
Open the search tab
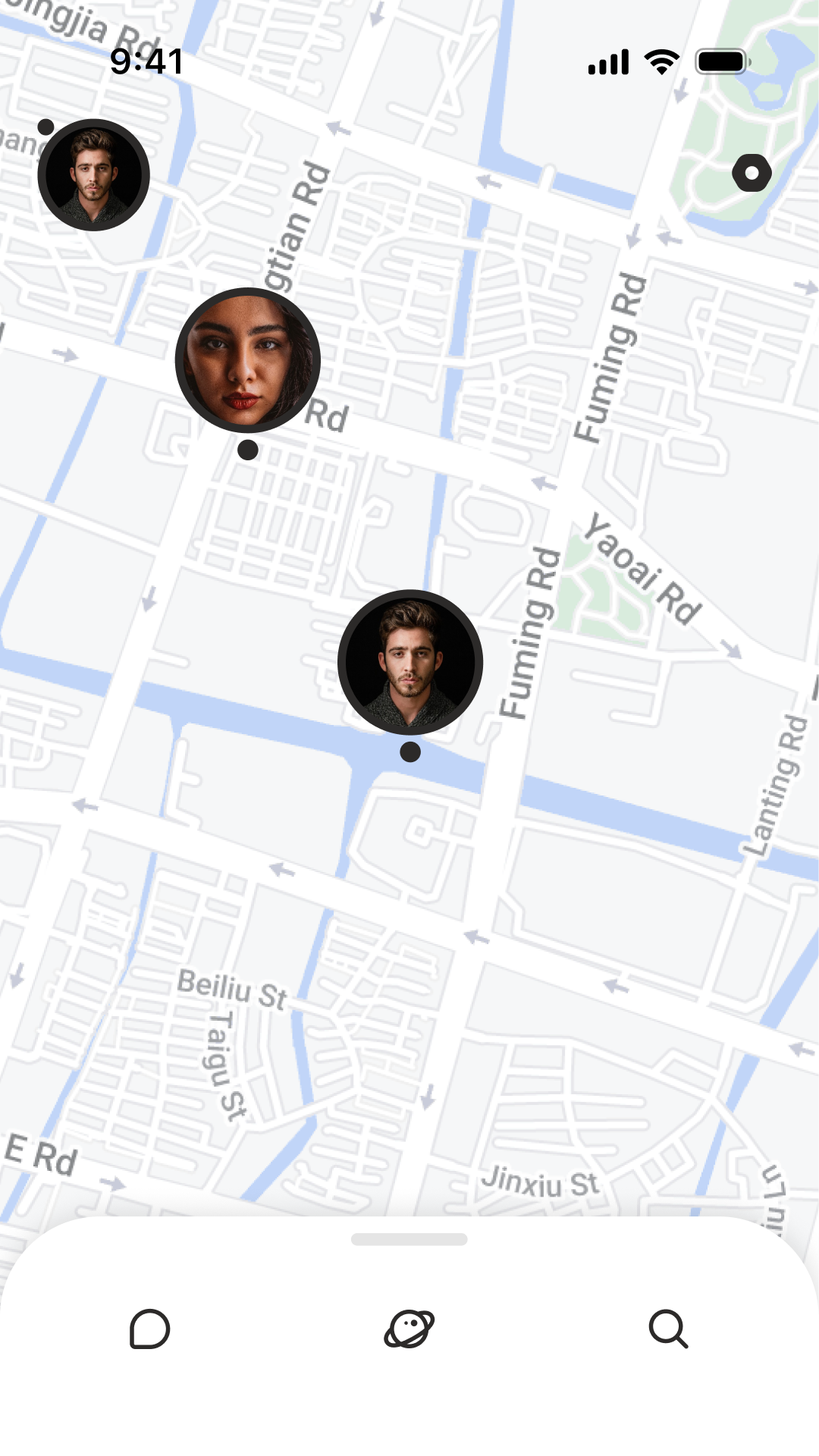pyautogui.click(x=668, y=1329)
